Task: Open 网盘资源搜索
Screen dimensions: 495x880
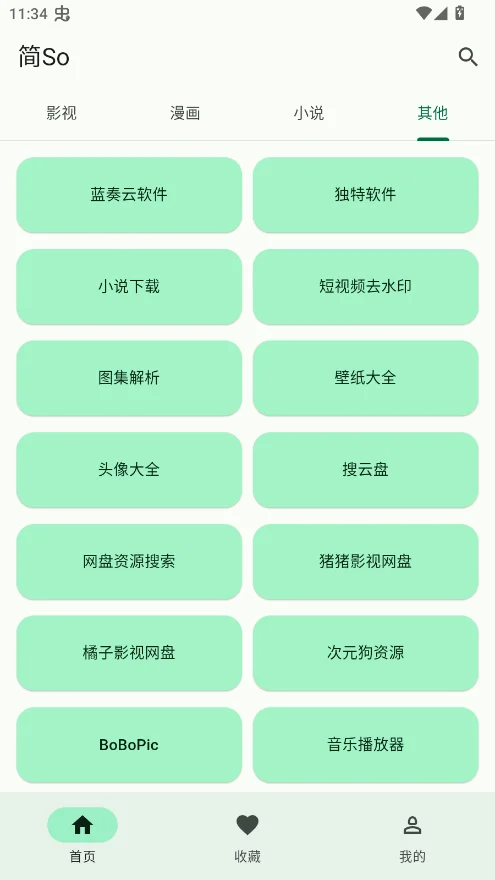Action: (129, 561)
